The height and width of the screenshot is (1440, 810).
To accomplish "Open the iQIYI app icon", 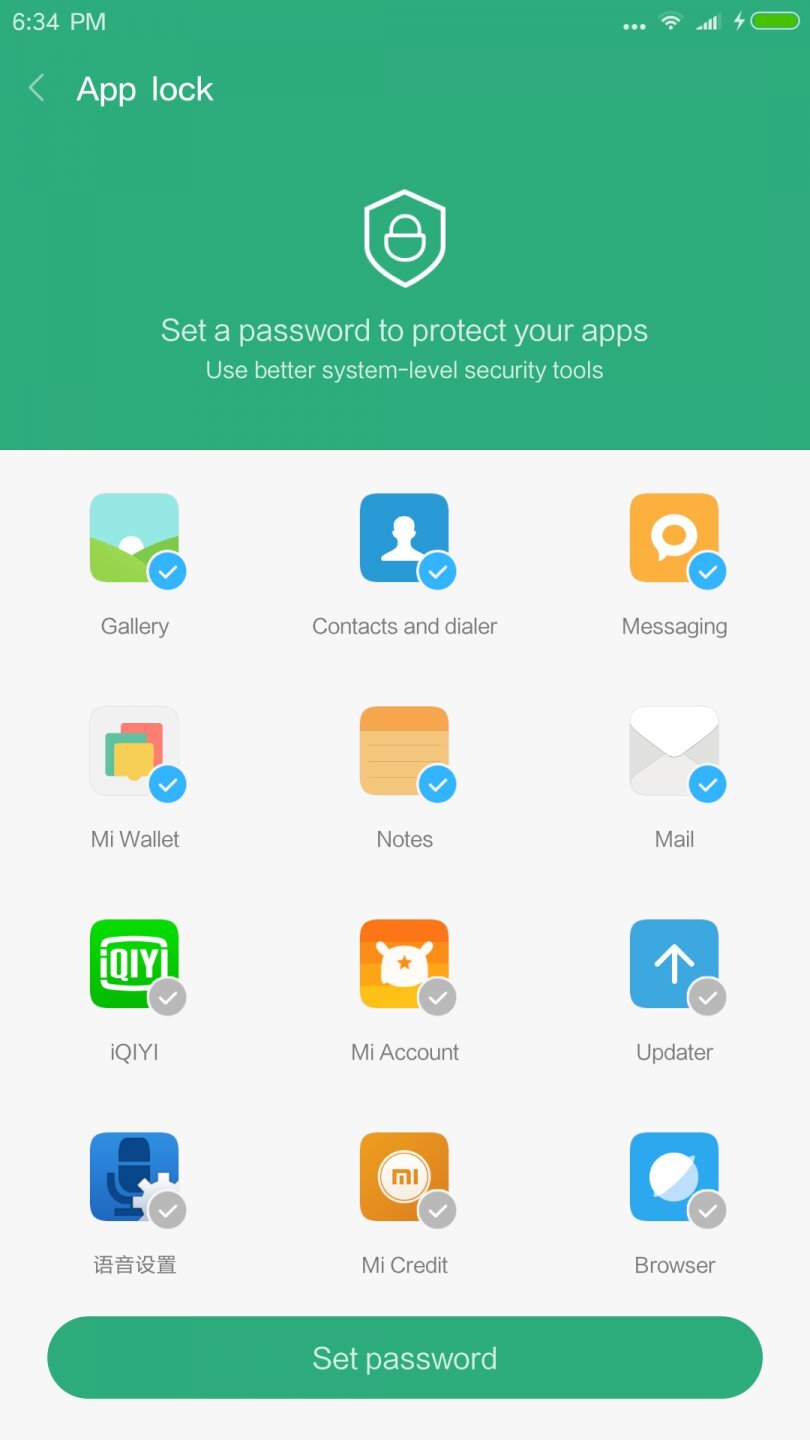I will point(134,964).
